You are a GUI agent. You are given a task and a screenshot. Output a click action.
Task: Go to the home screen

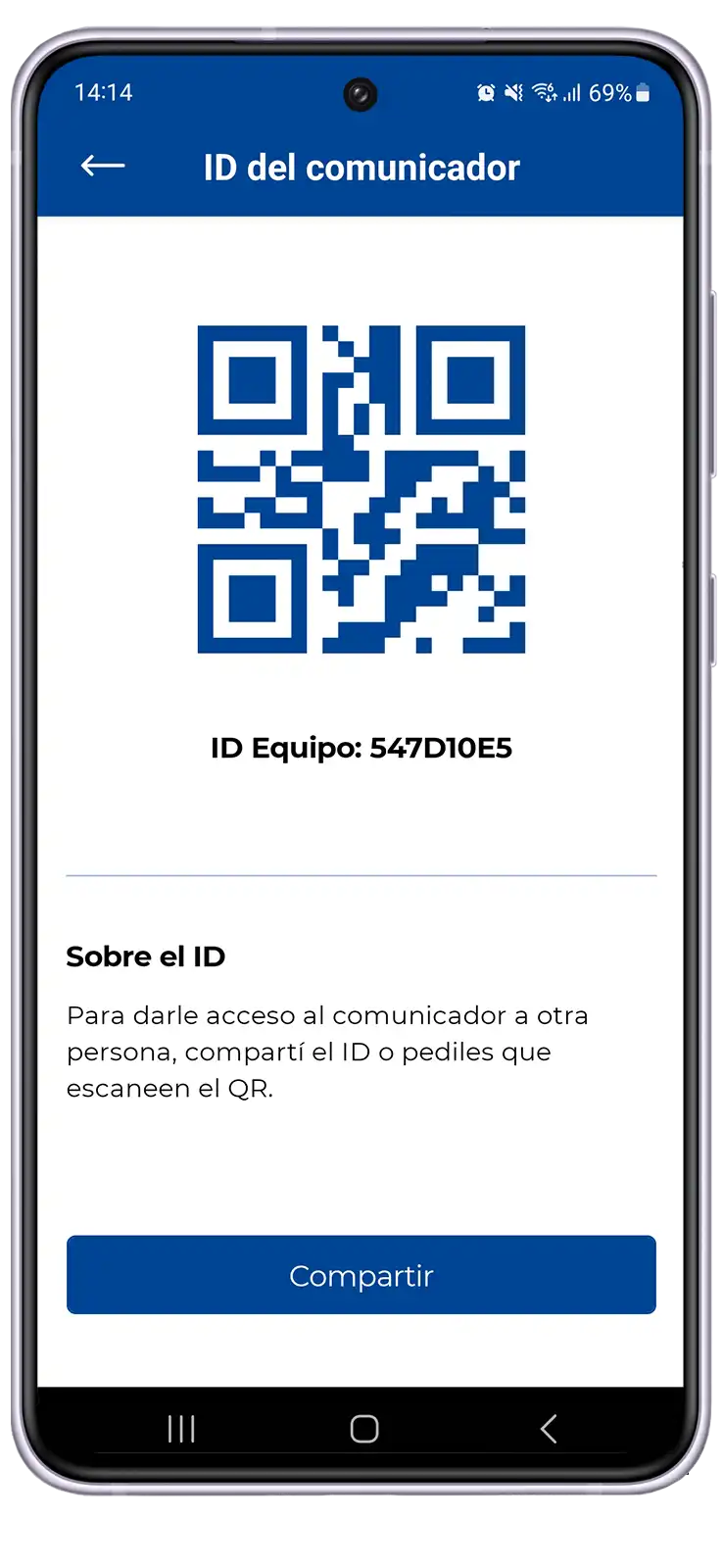pyautogui.click(x=364, y=1429)
